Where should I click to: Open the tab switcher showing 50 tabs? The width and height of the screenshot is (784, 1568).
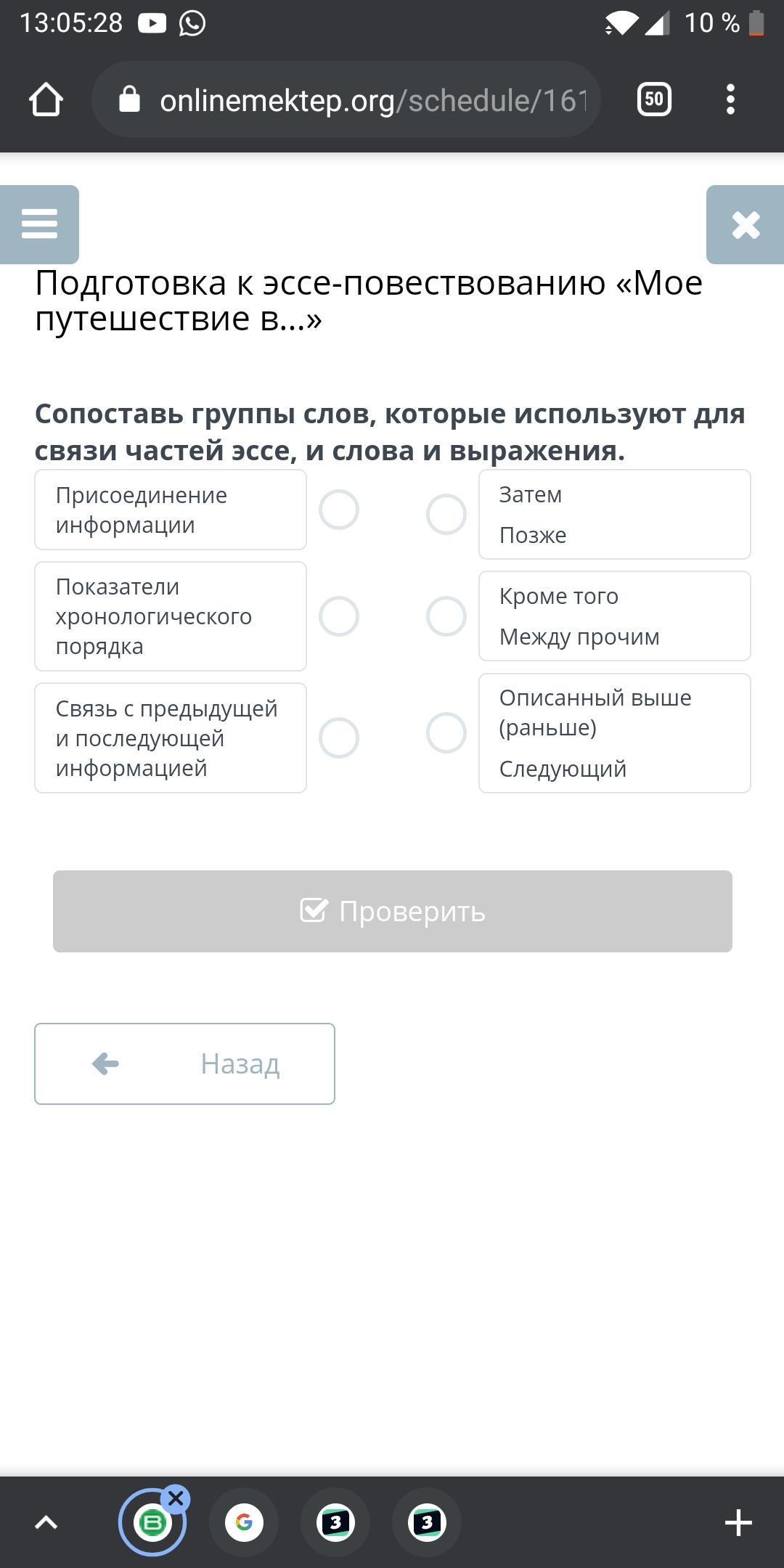pos(654,99)
